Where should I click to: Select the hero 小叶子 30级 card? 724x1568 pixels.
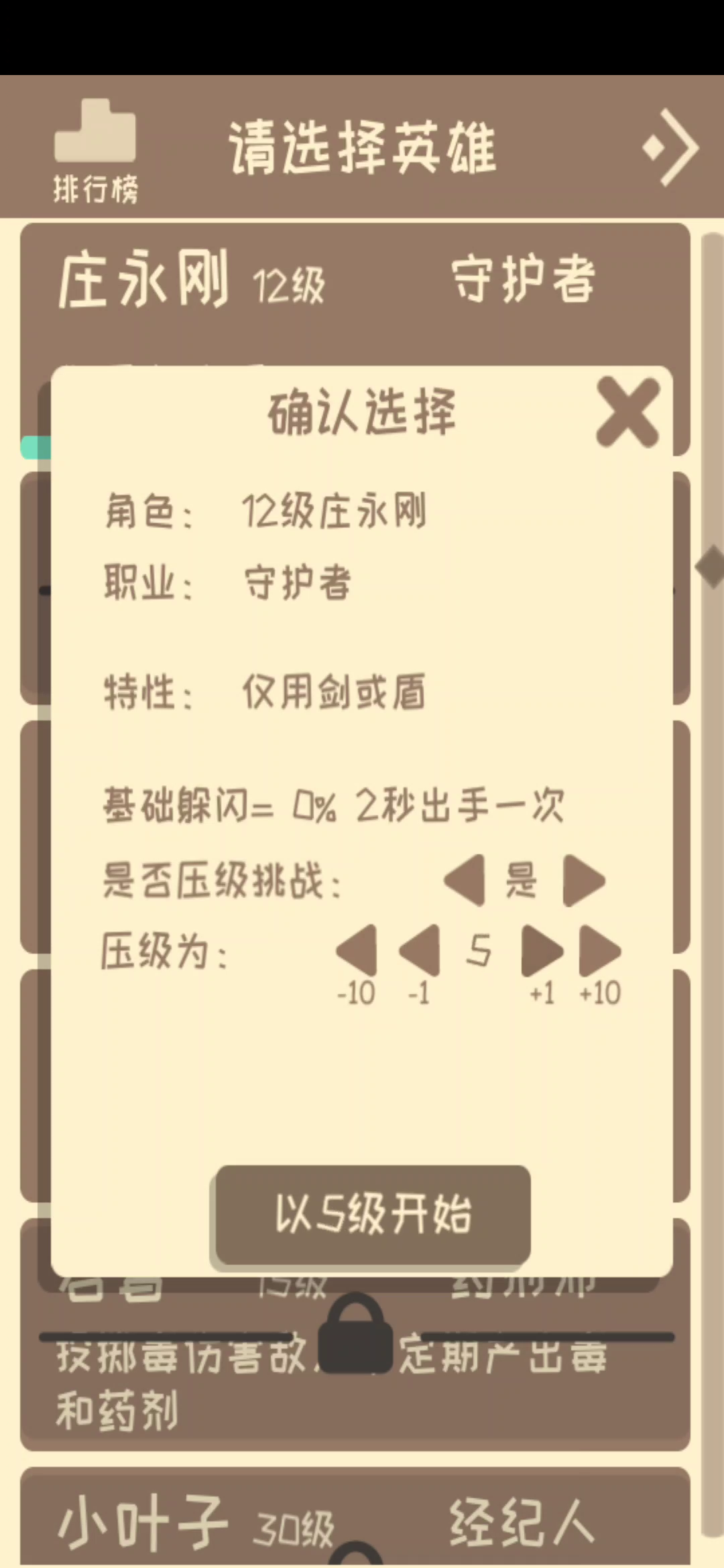(x=355, y=1516)
